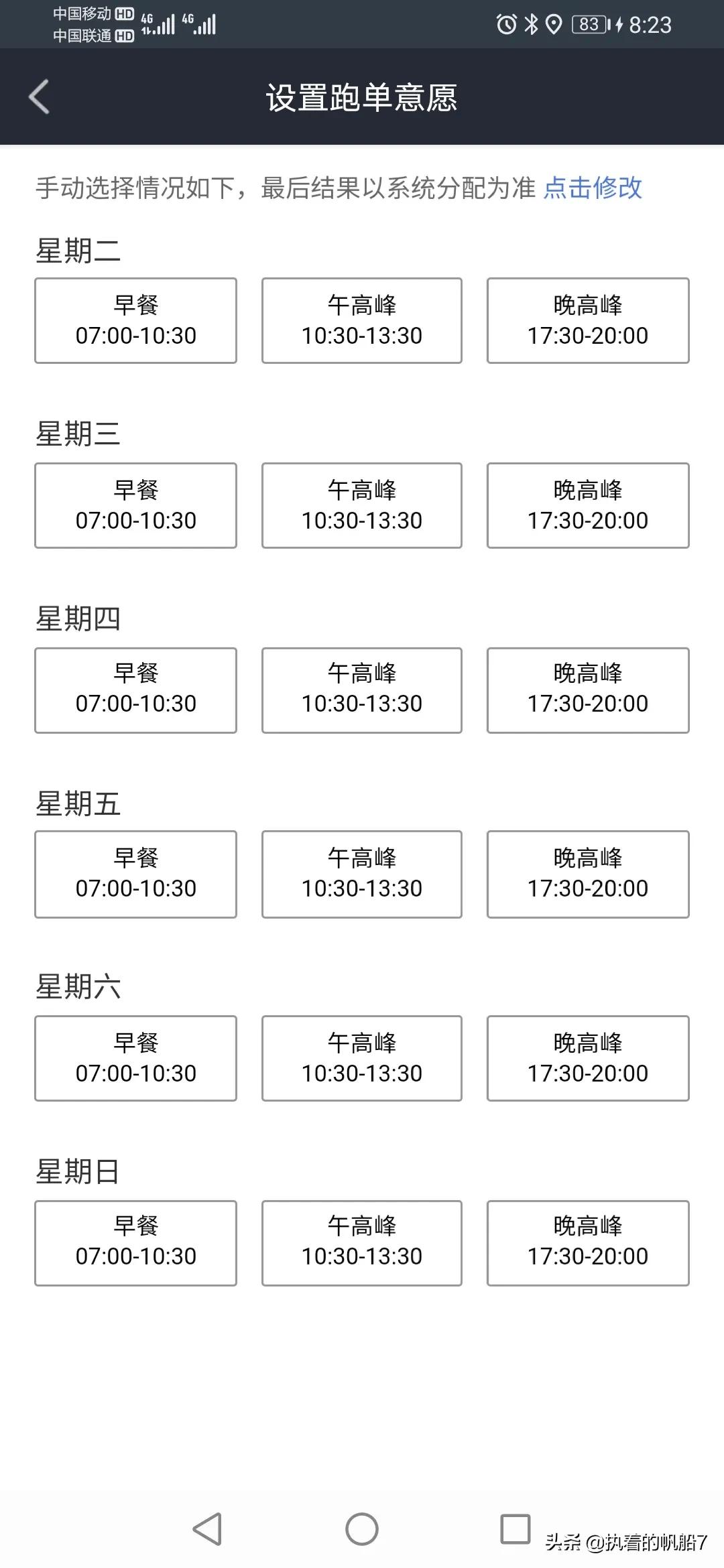Toggle 星期四 午高峰 10:30-13:30 slot

click(x=361, y=689)
